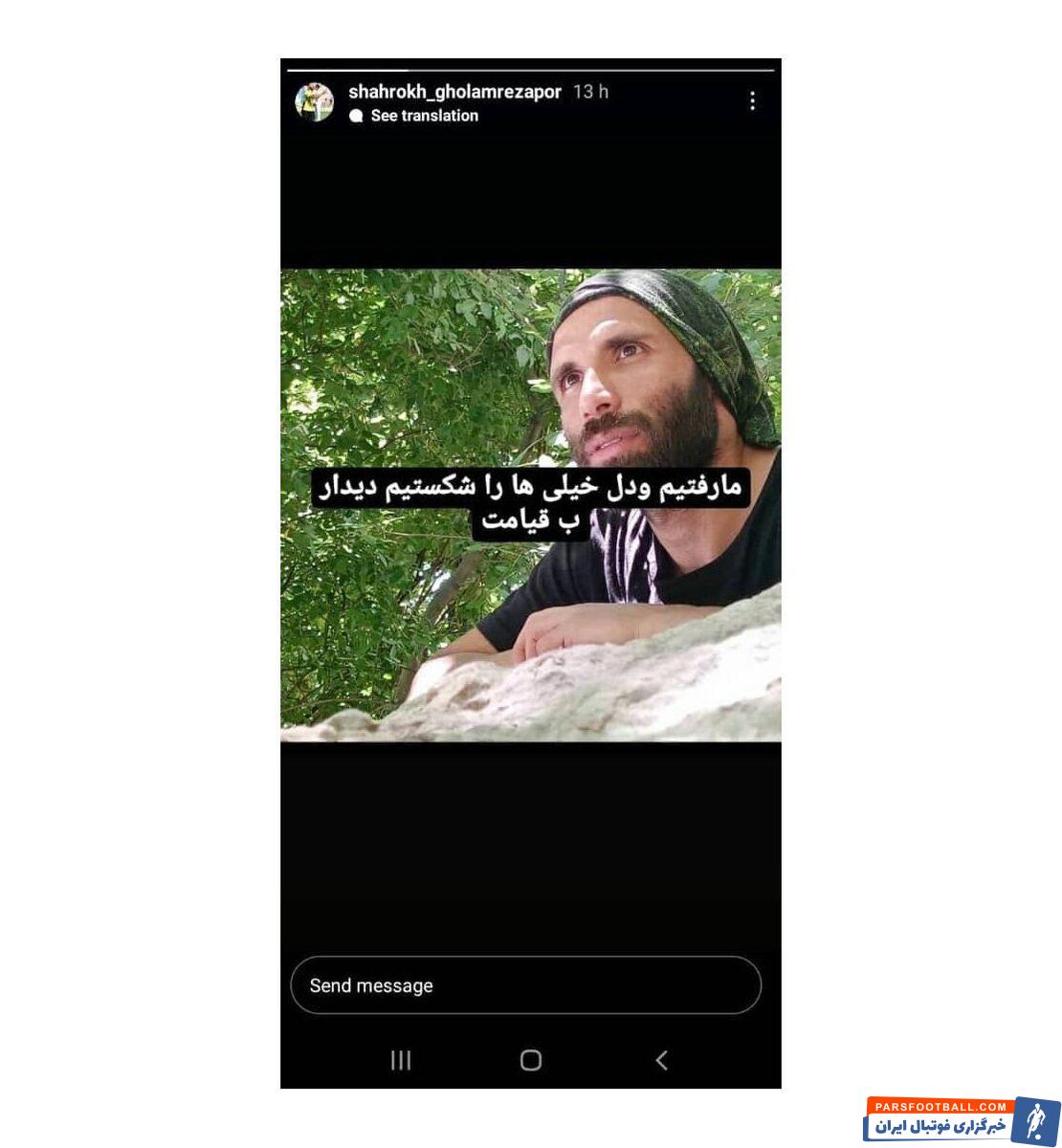
Task: Go back using the system back button
Action: [x=661, y=1060]
